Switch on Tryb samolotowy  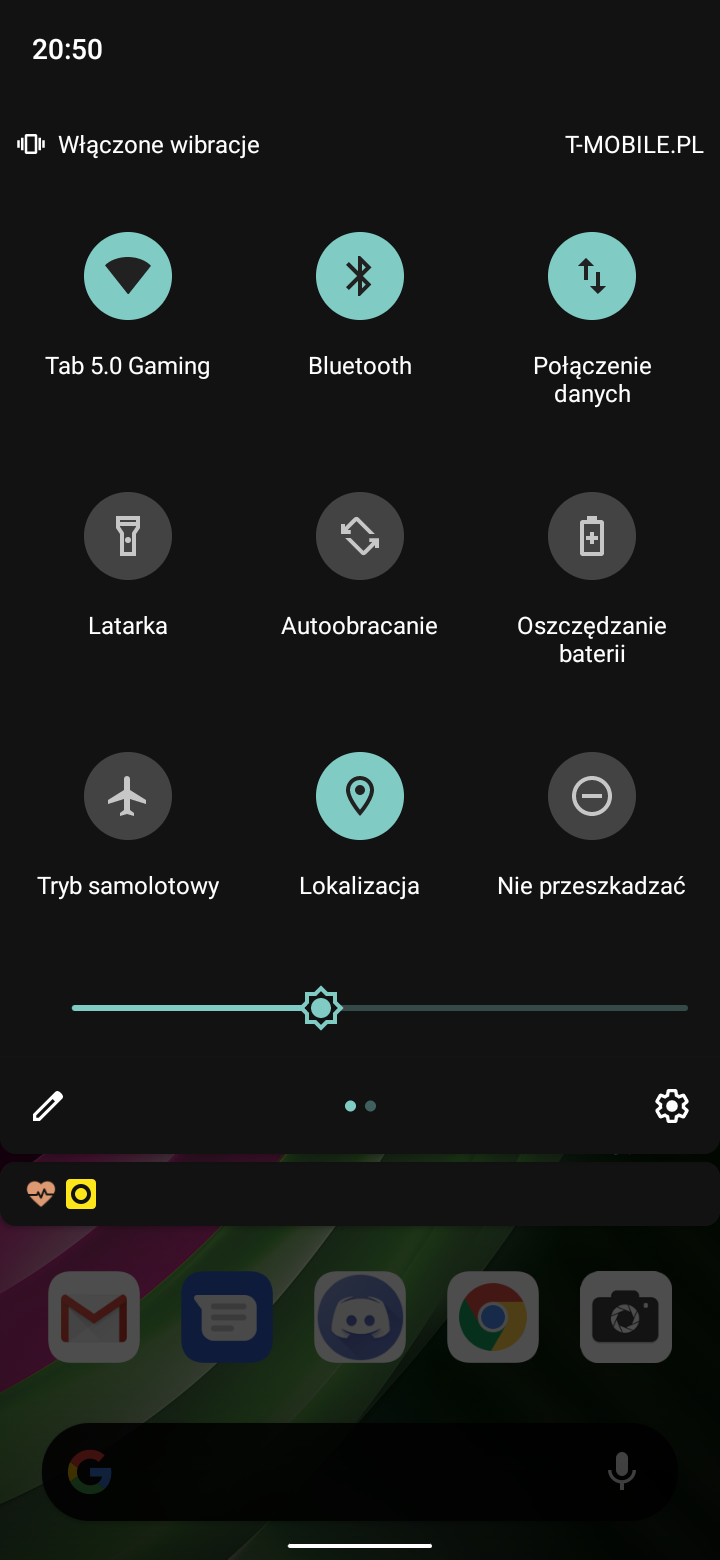128,796
